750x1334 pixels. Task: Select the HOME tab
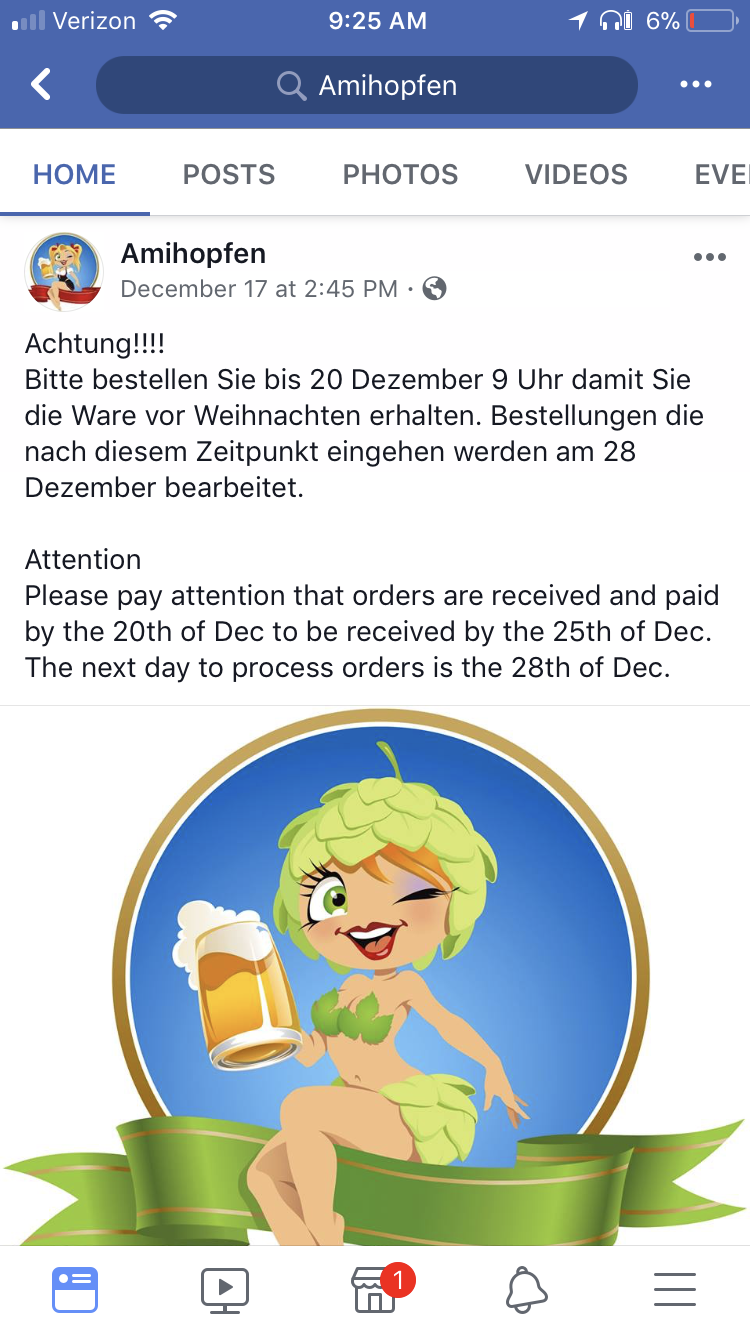(x=75, y=174)
